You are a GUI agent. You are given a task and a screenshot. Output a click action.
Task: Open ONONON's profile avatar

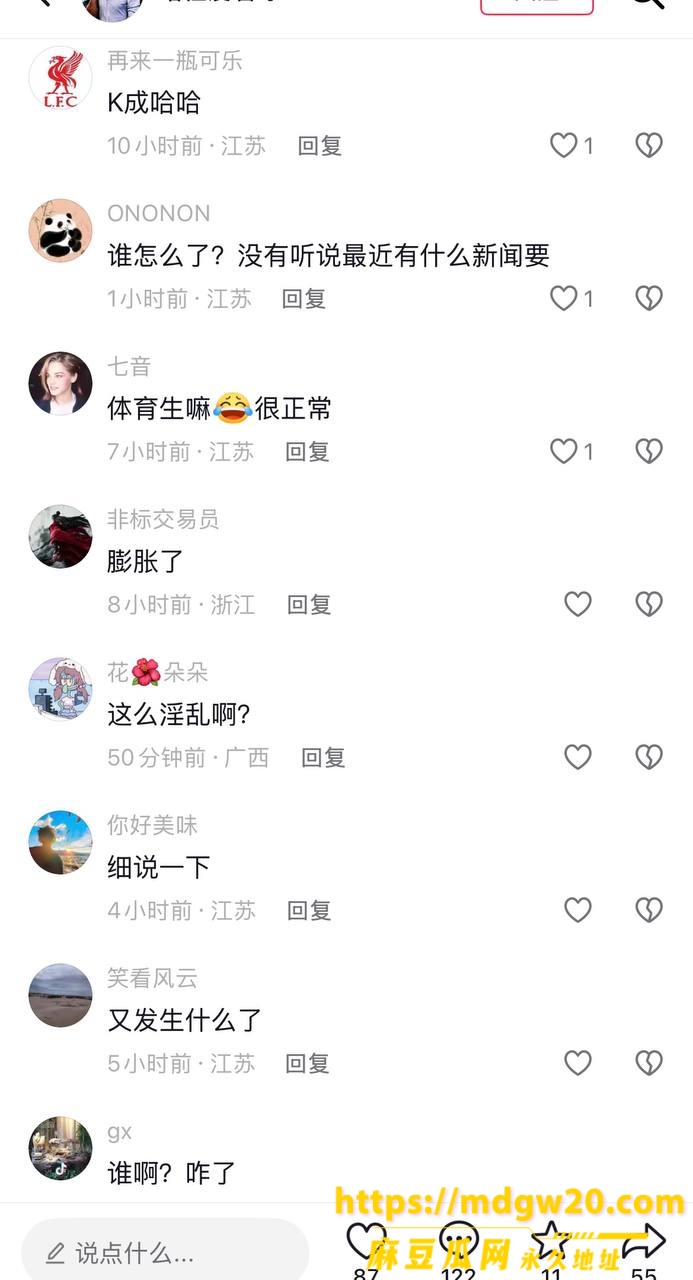click(60, 230)
